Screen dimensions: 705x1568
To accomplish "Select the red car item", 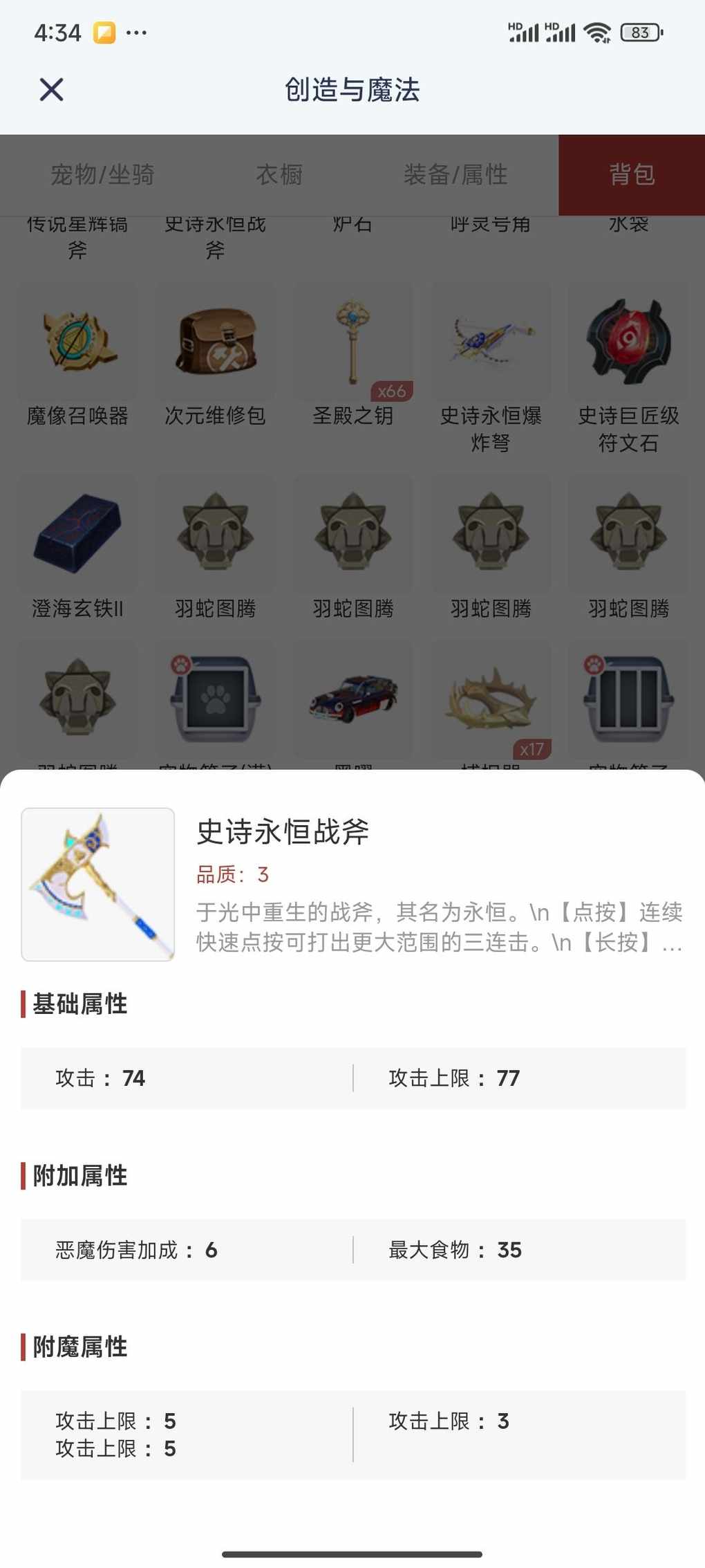I will pyautogui.click(x=352, y=699).
